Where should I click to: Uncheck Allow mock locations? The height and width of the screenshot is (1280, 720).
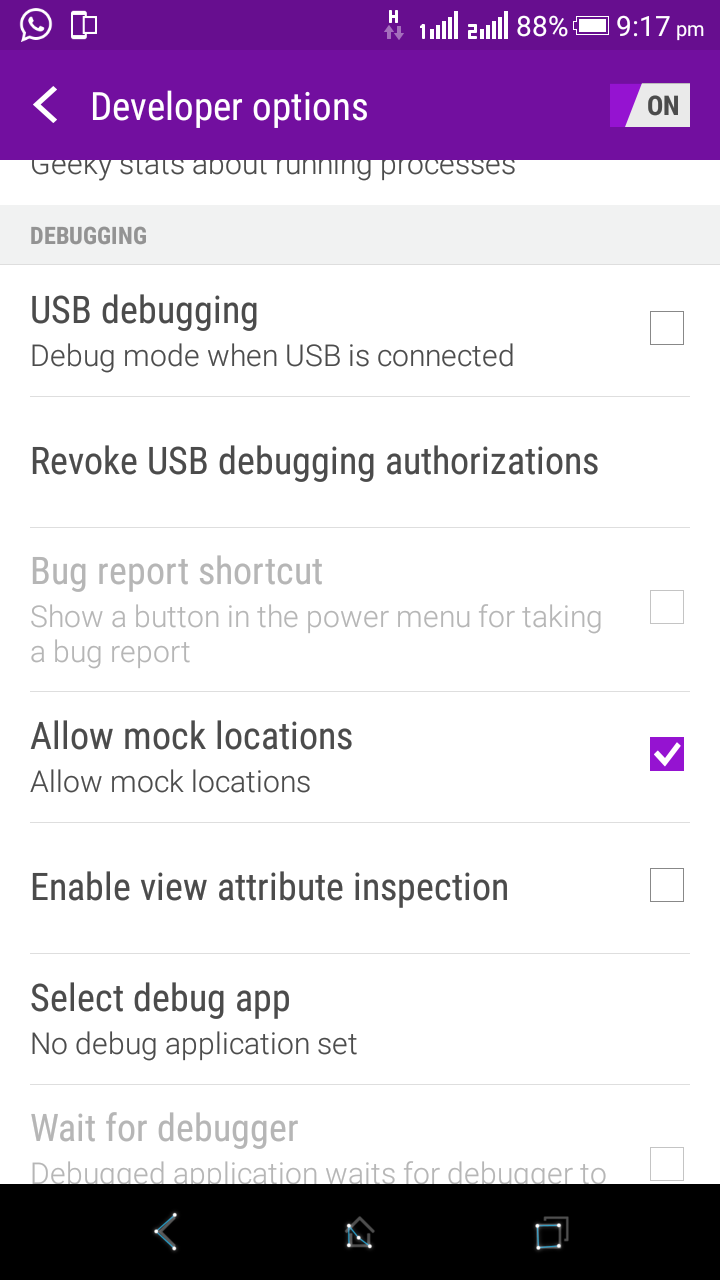(666, 754)
